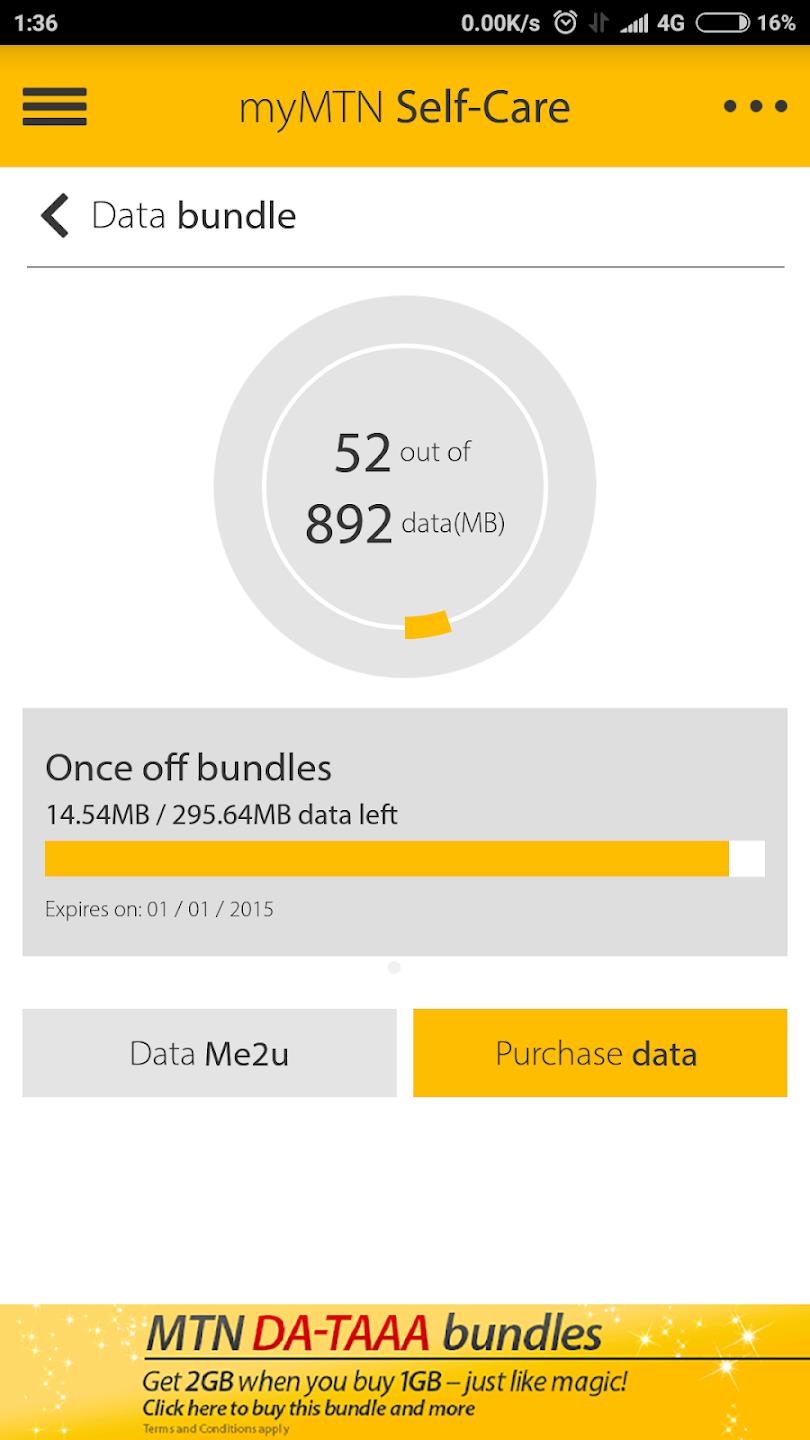Tap Terms and Conditions apply text

(216, 1429)
